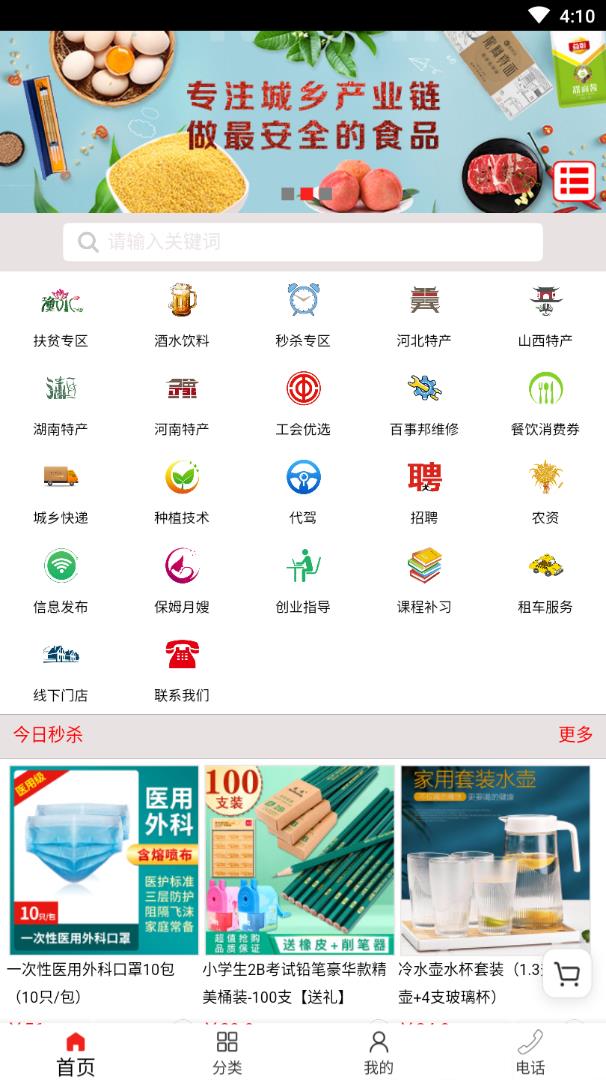Image resolution: width=606 pixels, height=1080 pixels.
Task: Open 工会优选 category
Action: (x=303, y=404)
